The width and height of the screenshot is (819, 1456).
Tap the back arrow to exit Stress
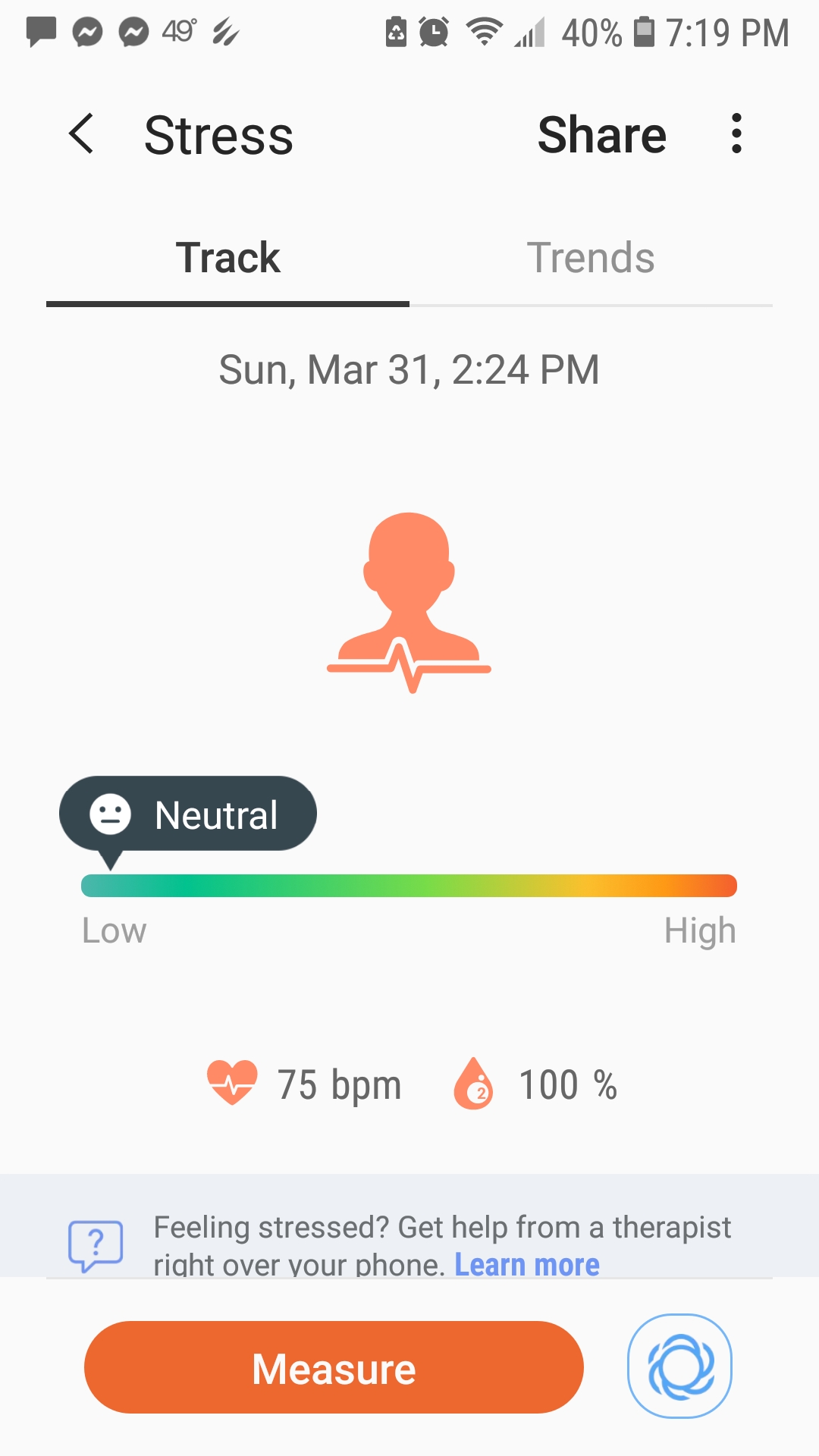(x=81, y=135)
